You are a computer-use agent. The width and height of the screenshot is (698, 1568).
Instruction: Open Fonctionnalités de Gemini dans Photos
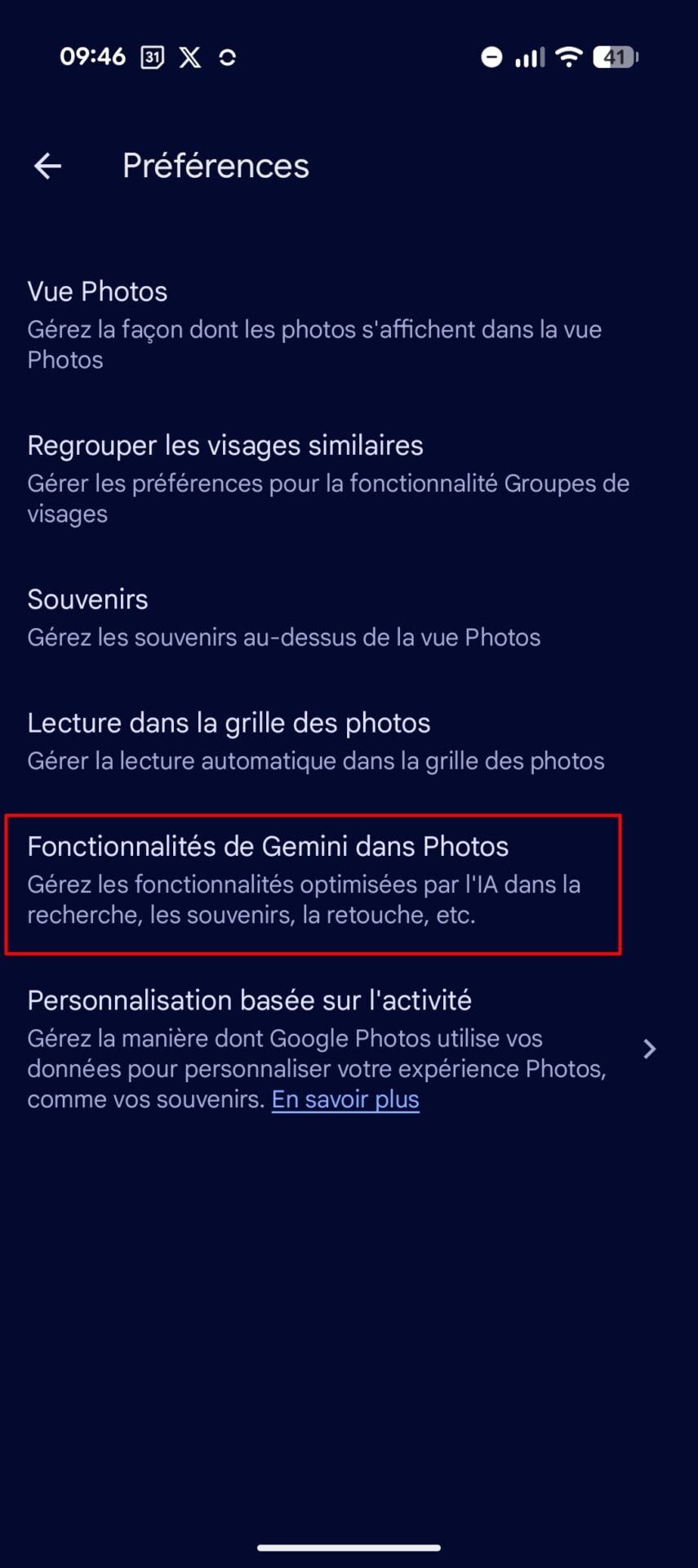tap(313, 880)
